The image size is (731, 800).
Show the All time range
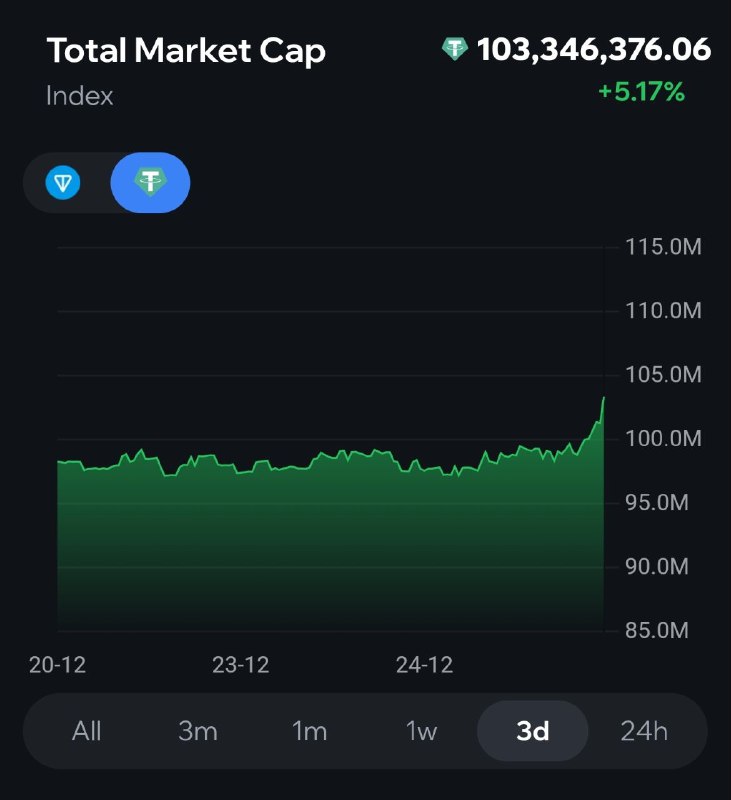87,731
